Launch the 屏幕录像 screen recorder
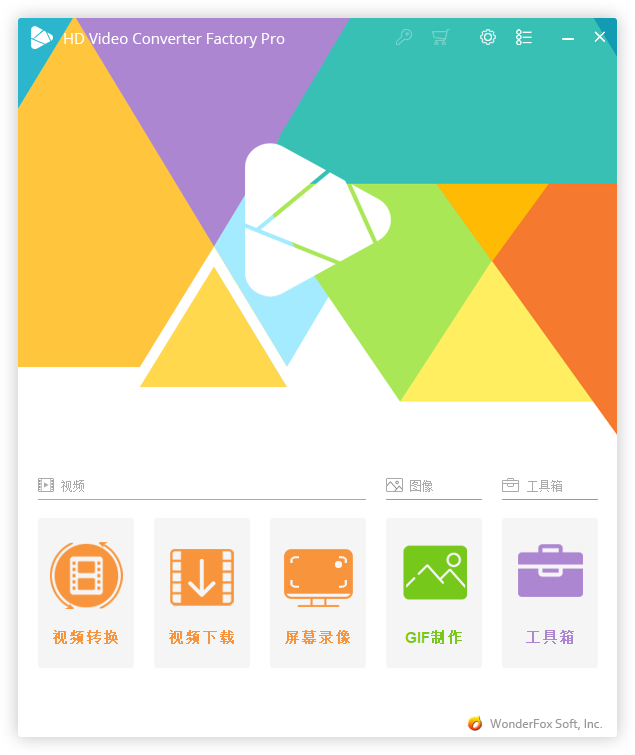This screenshot has width=635, height=755. [318, 592]
